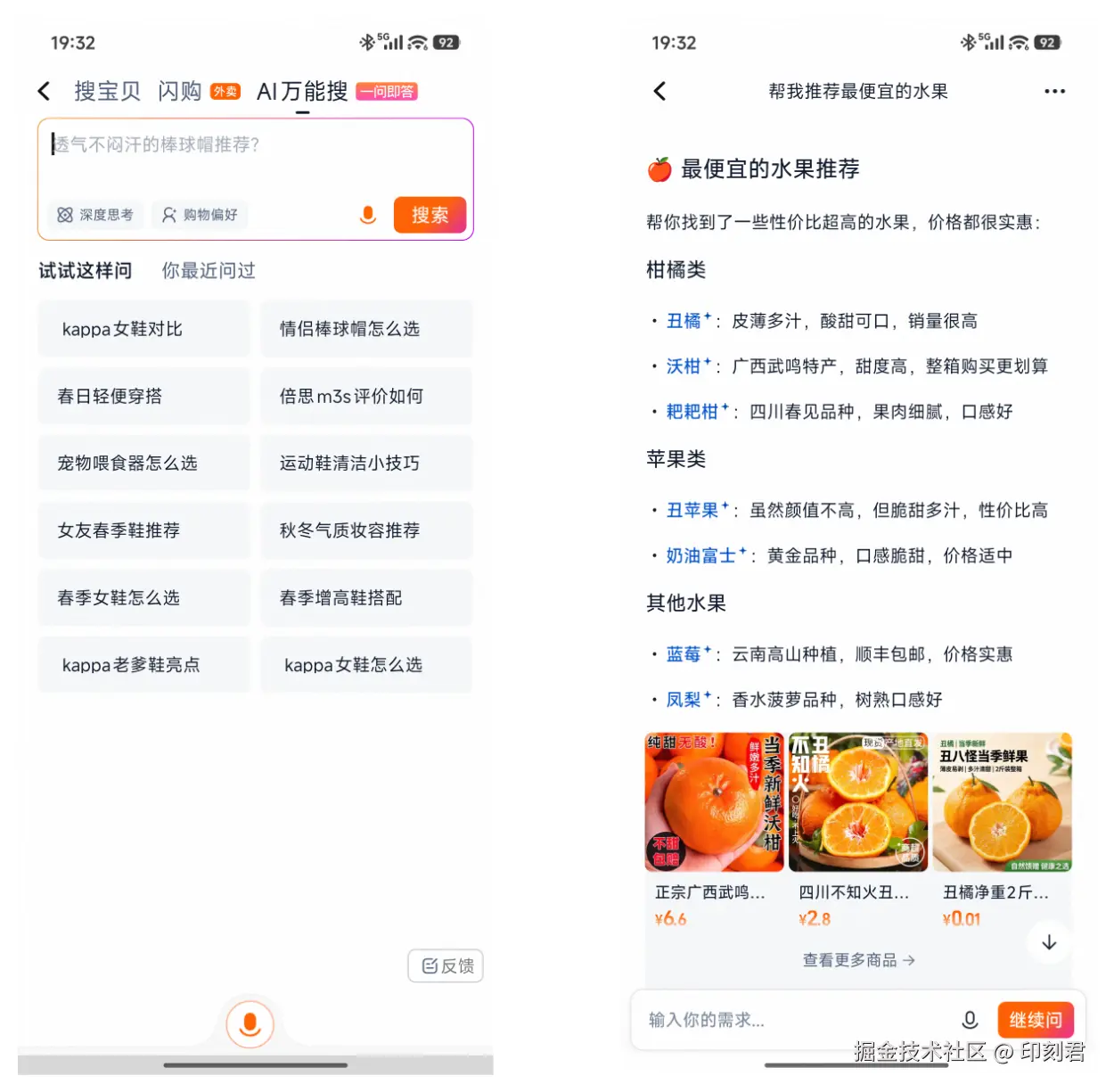Pick the 宠物喂食器怎么选 suggestion

[143, 463]
